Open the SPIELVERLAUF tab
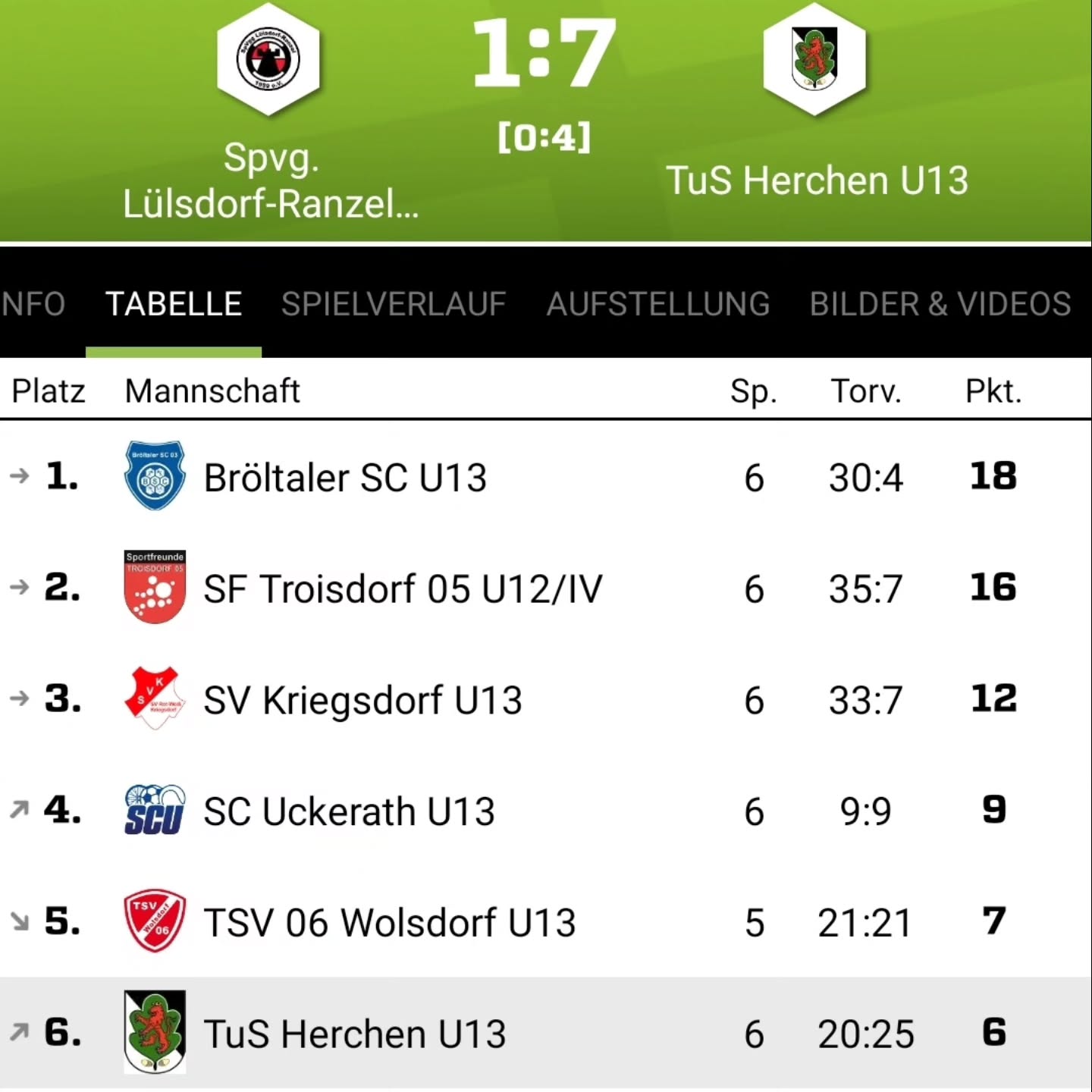 pyautogui.click(x=393, y=304)
